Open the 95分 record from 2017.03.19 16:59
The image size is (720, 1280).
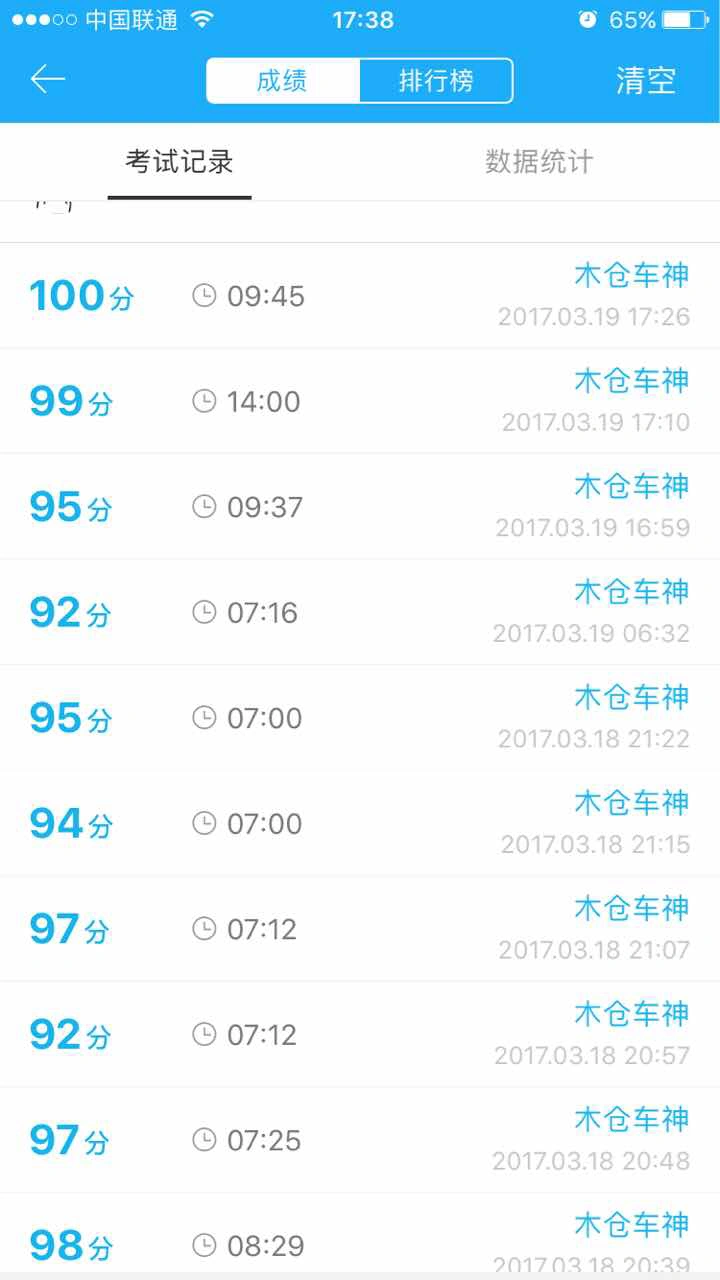(x=360, y=507)
